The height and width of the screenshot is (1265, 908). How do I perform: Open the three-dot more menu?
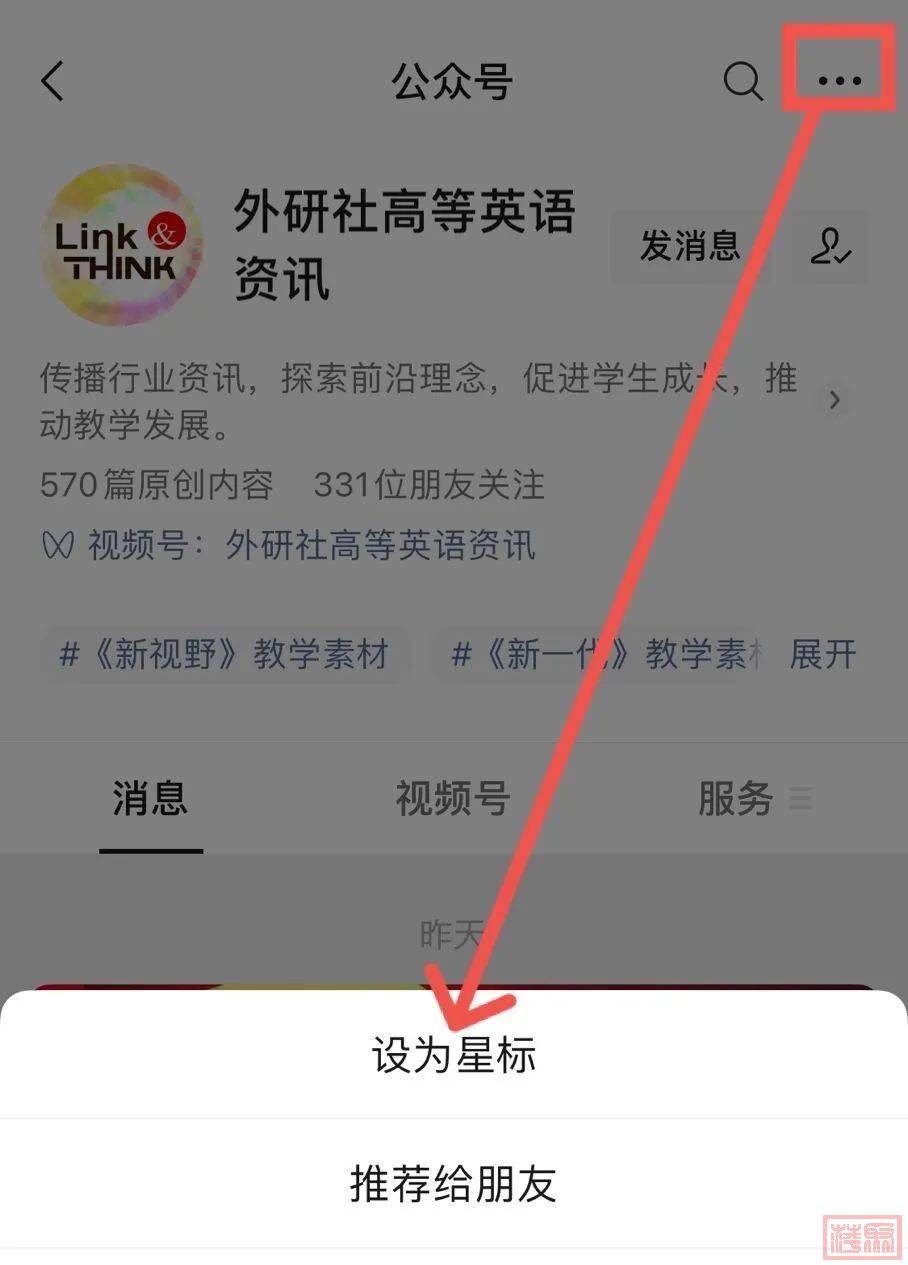[x=839, y=81]
